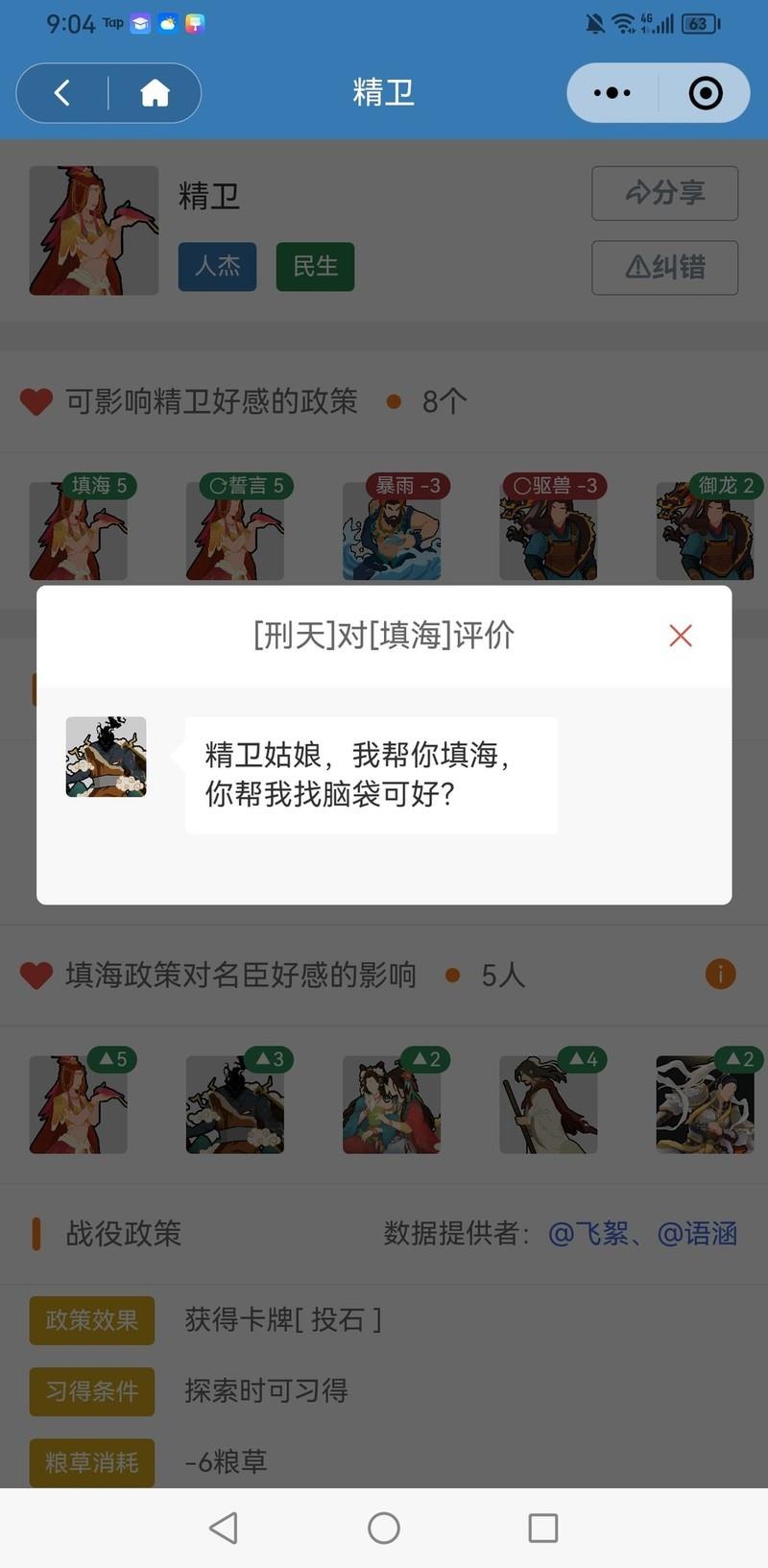Close the 刑天 对 填海 评价 dialog
The image size is (768, 1568).
pos(681,636)
